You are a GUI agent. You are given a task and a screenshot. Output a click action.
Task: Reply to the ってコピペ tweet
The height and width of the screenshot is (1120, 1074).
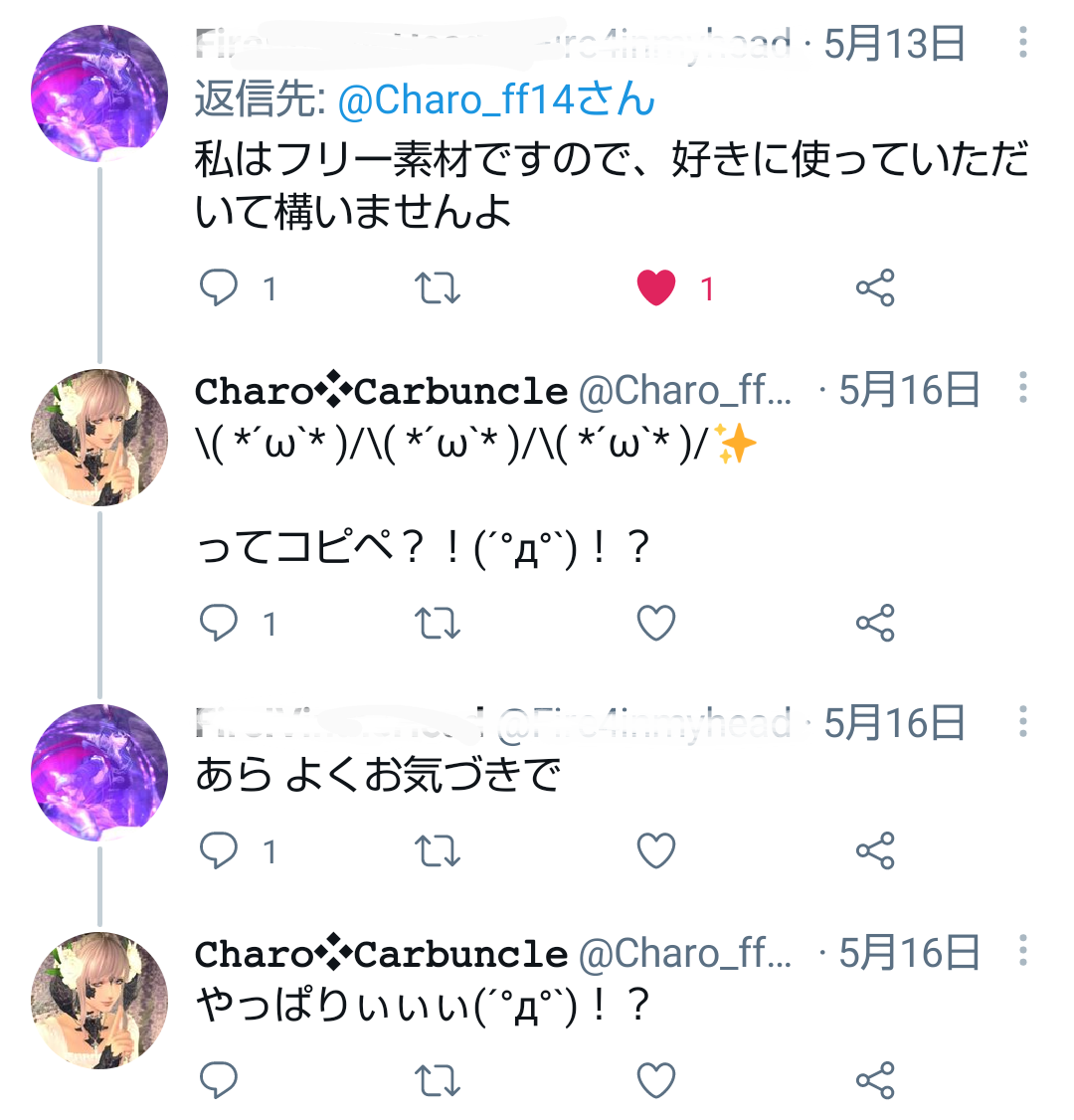219,624
